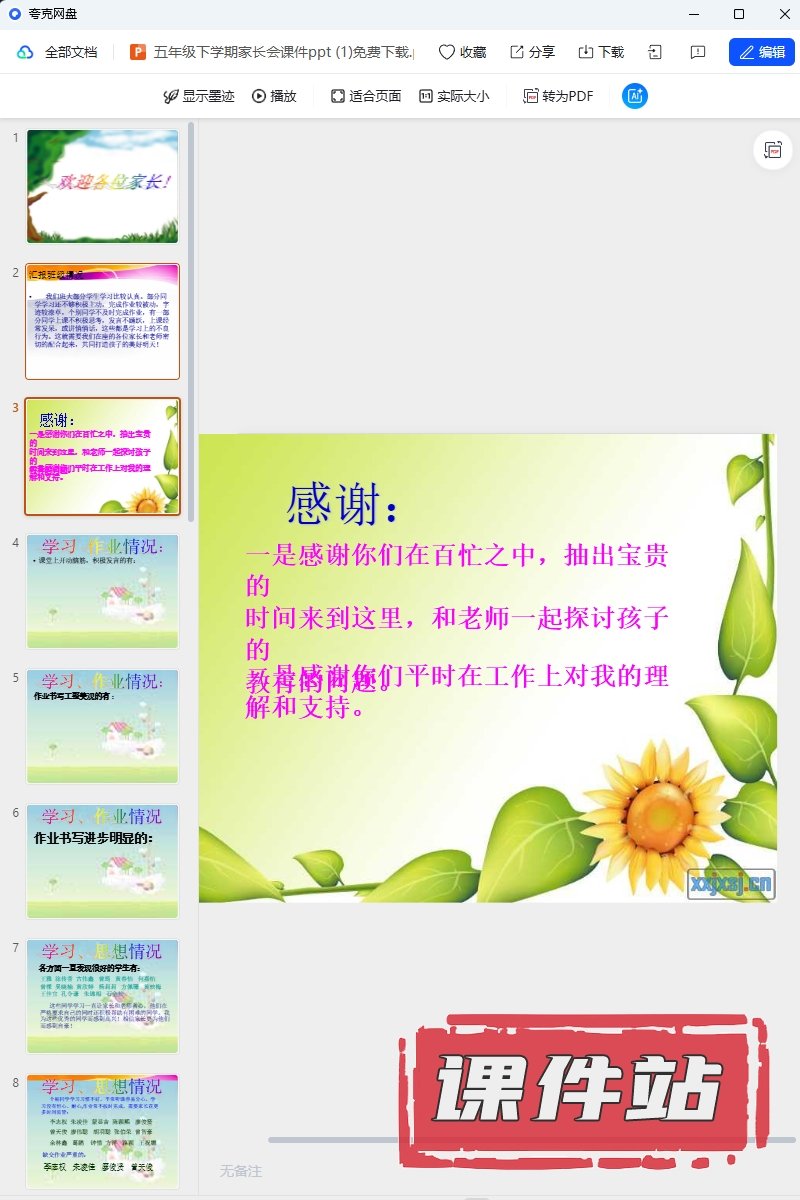Go to slide 6 作业书写进步明显的
Image resolution: width=800 pixels, height=1200 pixels.
click(102, 861)
